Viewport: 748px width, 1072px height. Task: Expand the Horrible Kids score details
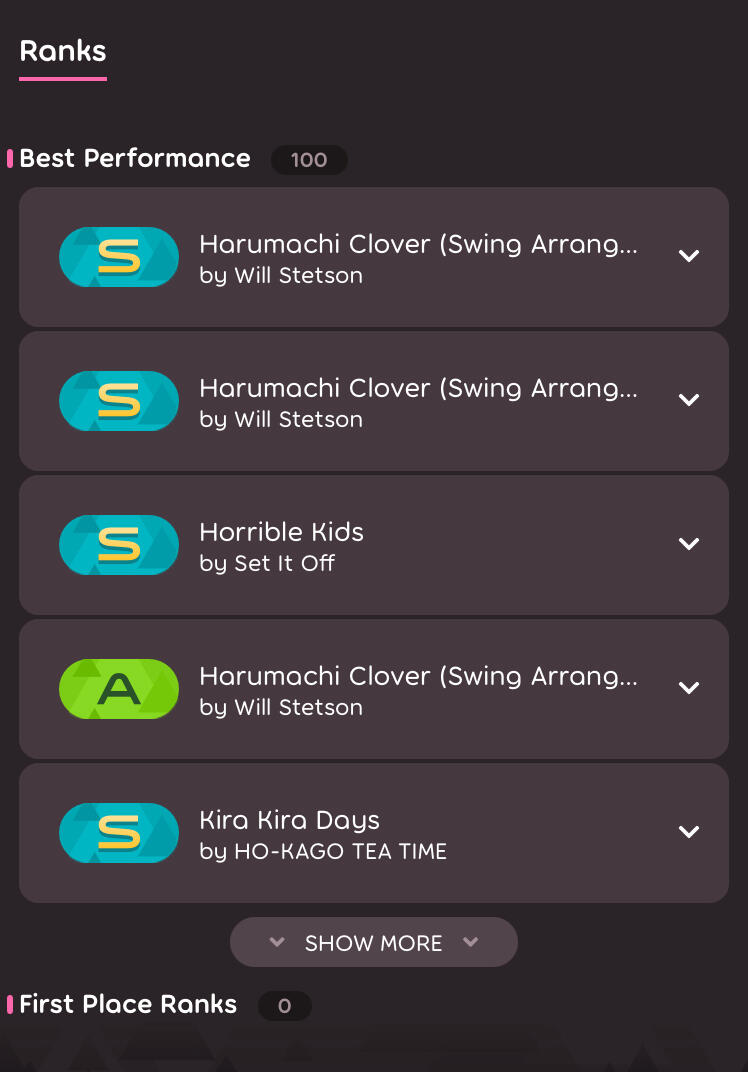tap(688, 544)
